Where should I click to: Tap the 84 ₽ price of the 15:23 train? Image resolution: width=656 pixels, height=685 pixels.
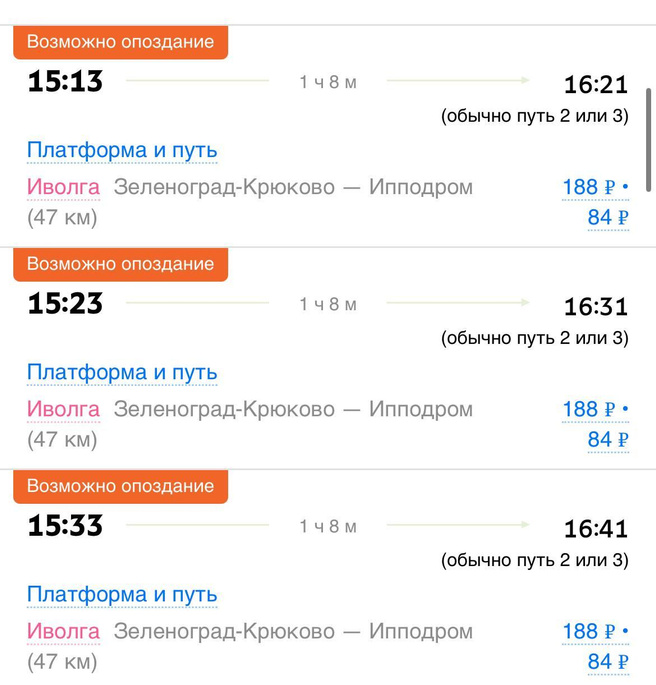point(607,439)
